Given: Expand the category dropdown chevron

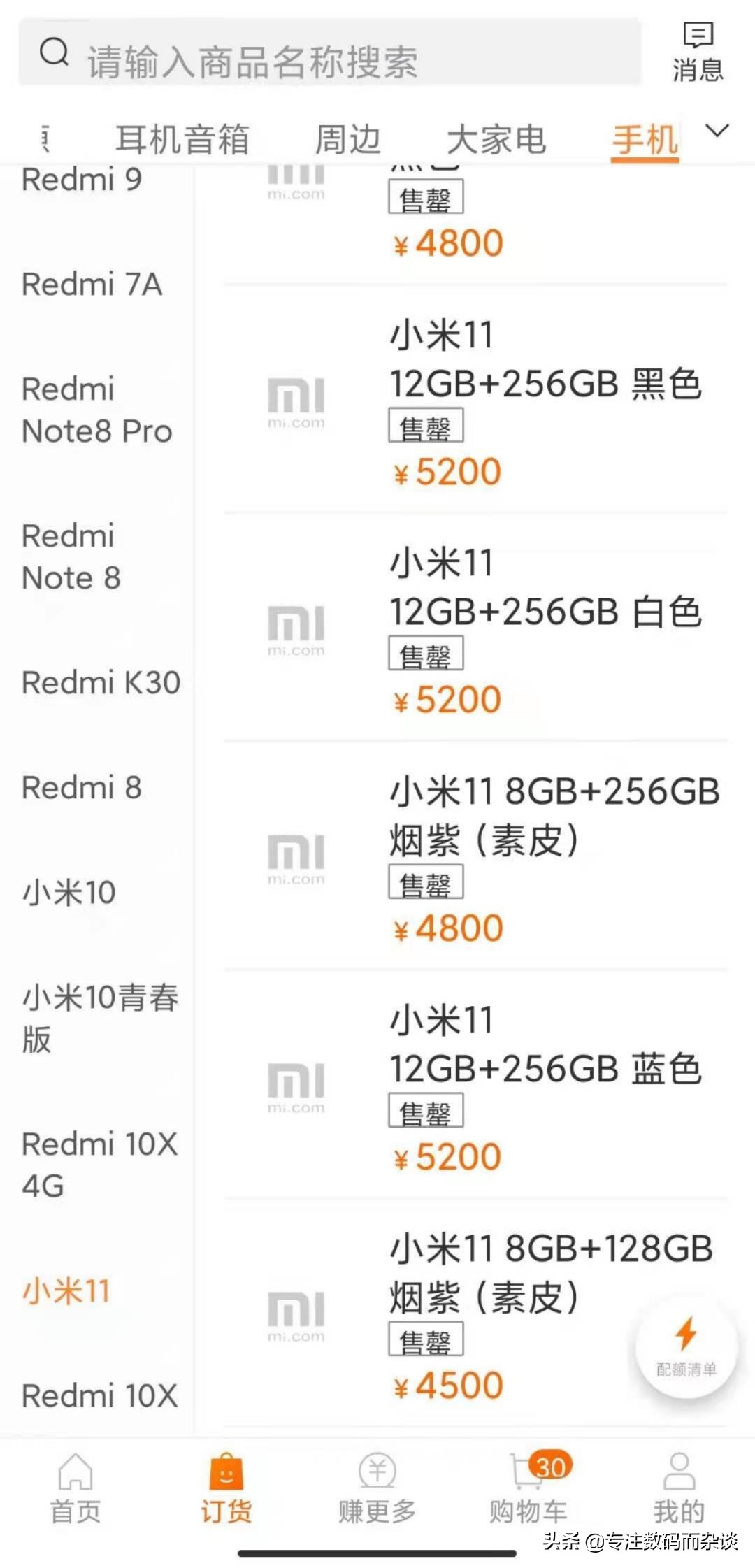Looking at the screenshot, I should [x=717, y=131].
